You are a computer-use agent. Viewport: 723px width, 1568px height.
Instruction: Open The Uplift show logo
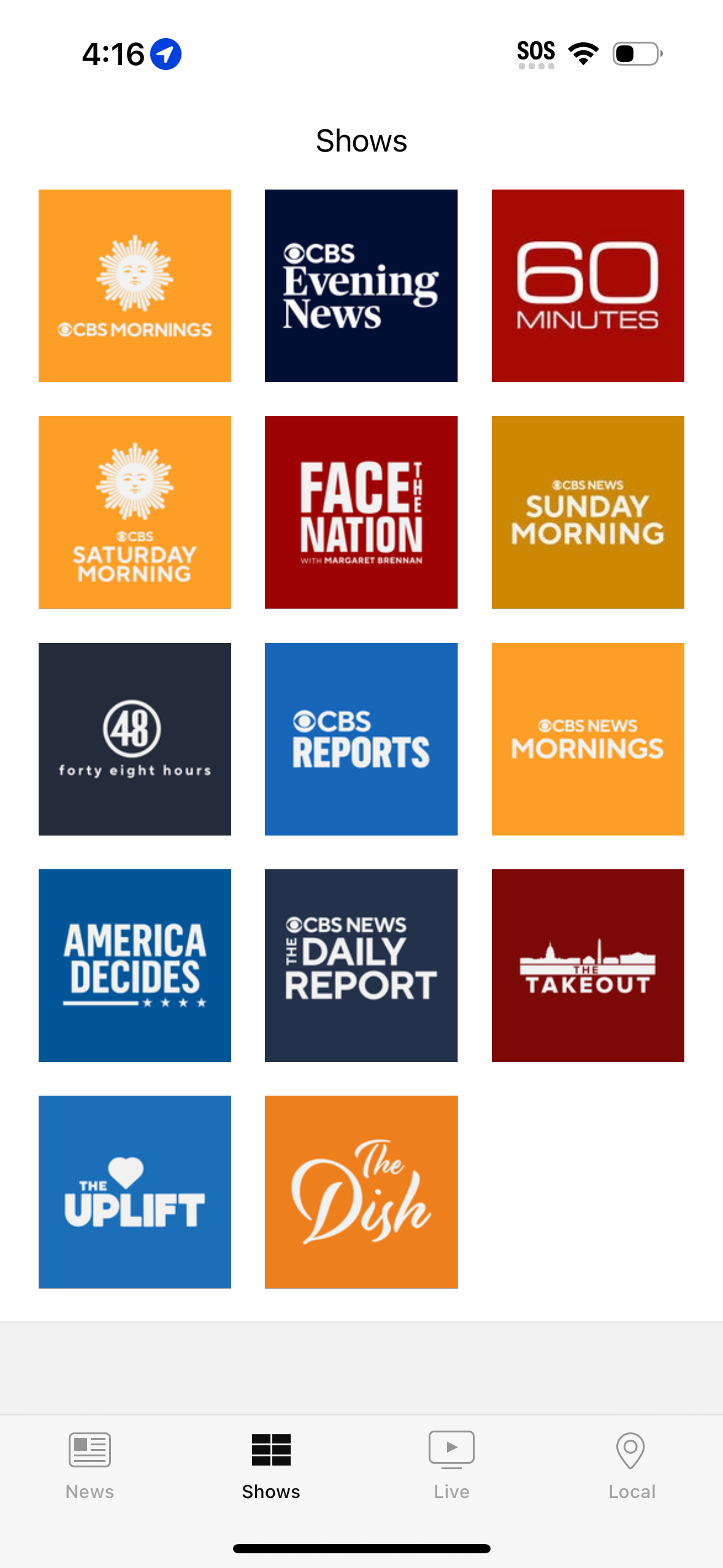tap(134, 1191)
